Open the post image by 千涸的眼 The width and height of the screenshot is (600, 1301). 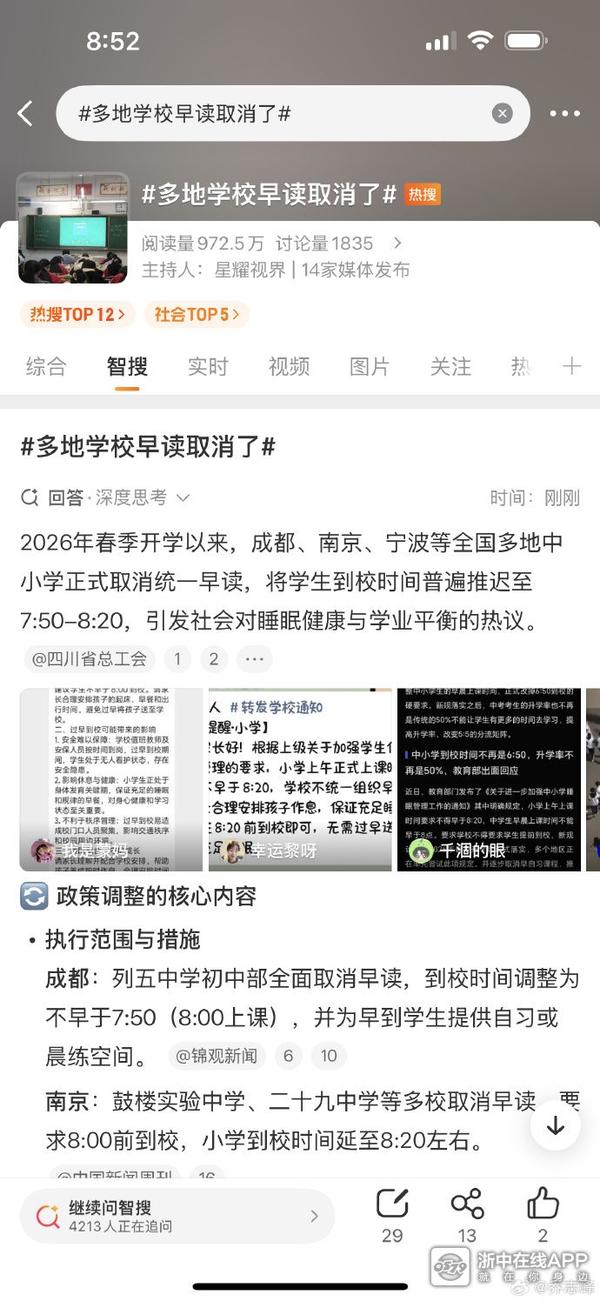pyautogui.click(x=488, y=779)
